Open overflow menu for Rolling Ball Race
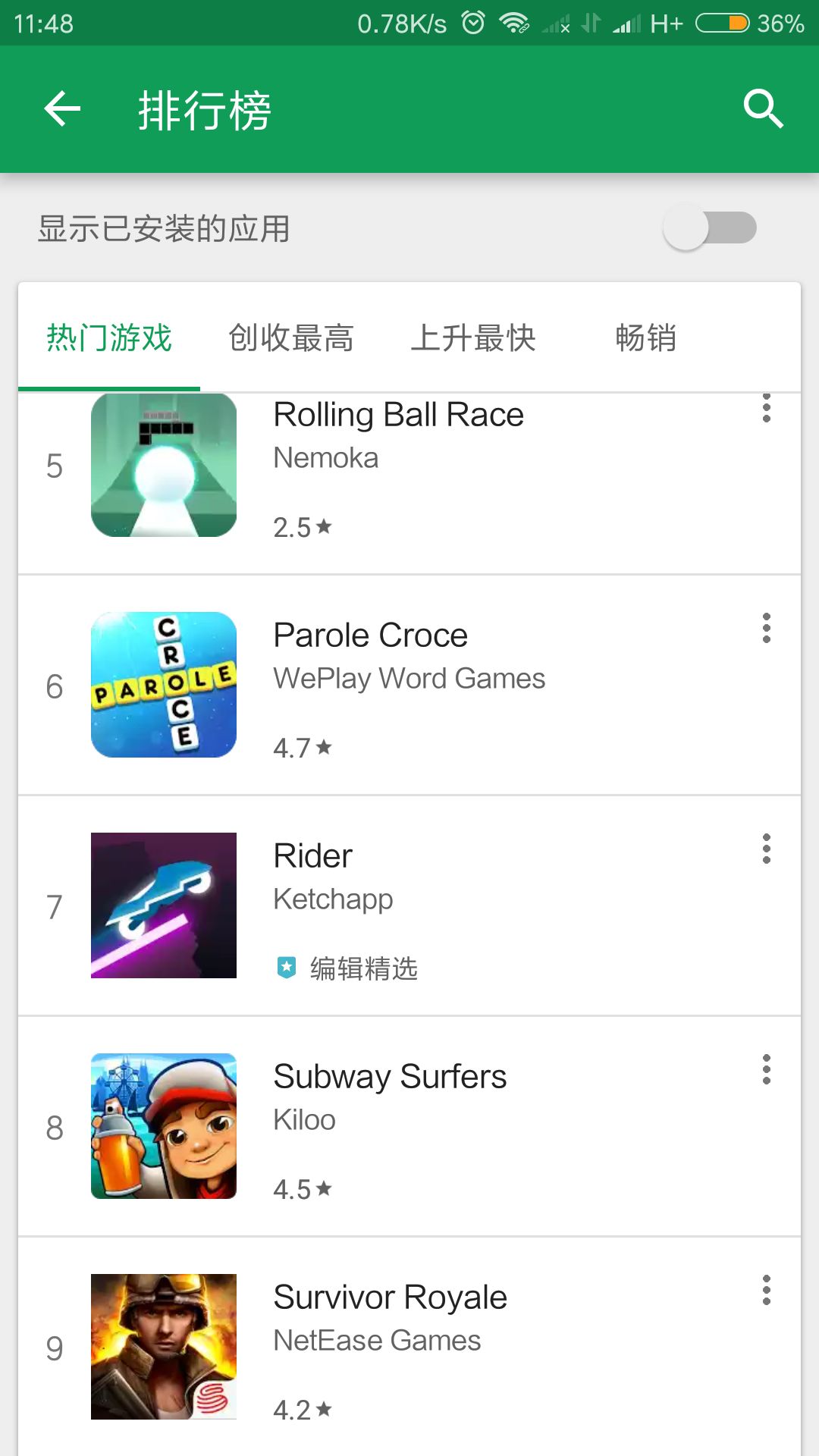819x1456 pixels. tap(767, 410)
